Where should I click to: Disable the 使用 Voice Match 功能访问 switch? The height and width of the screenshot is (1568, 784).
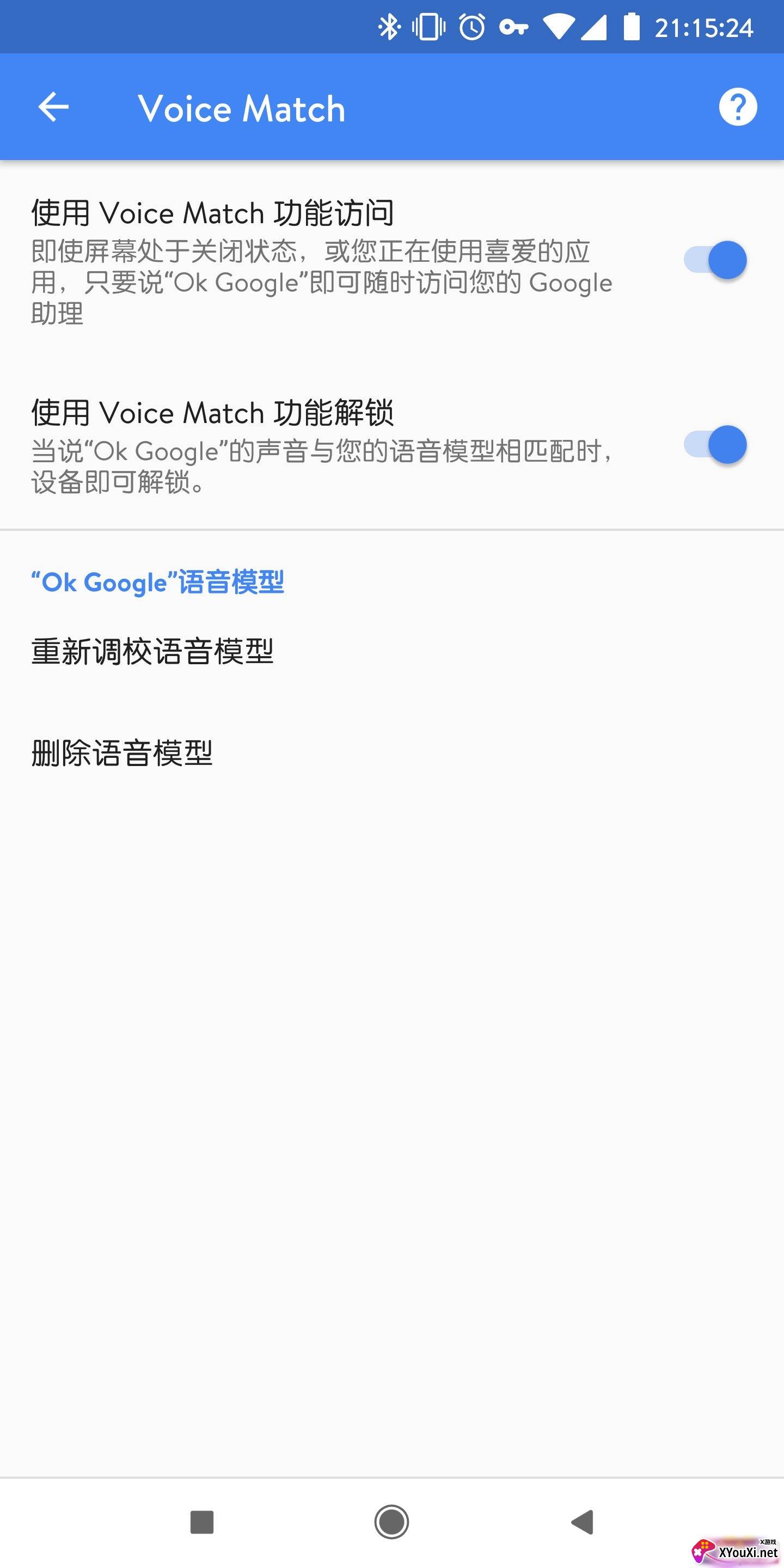pos(716,261)
